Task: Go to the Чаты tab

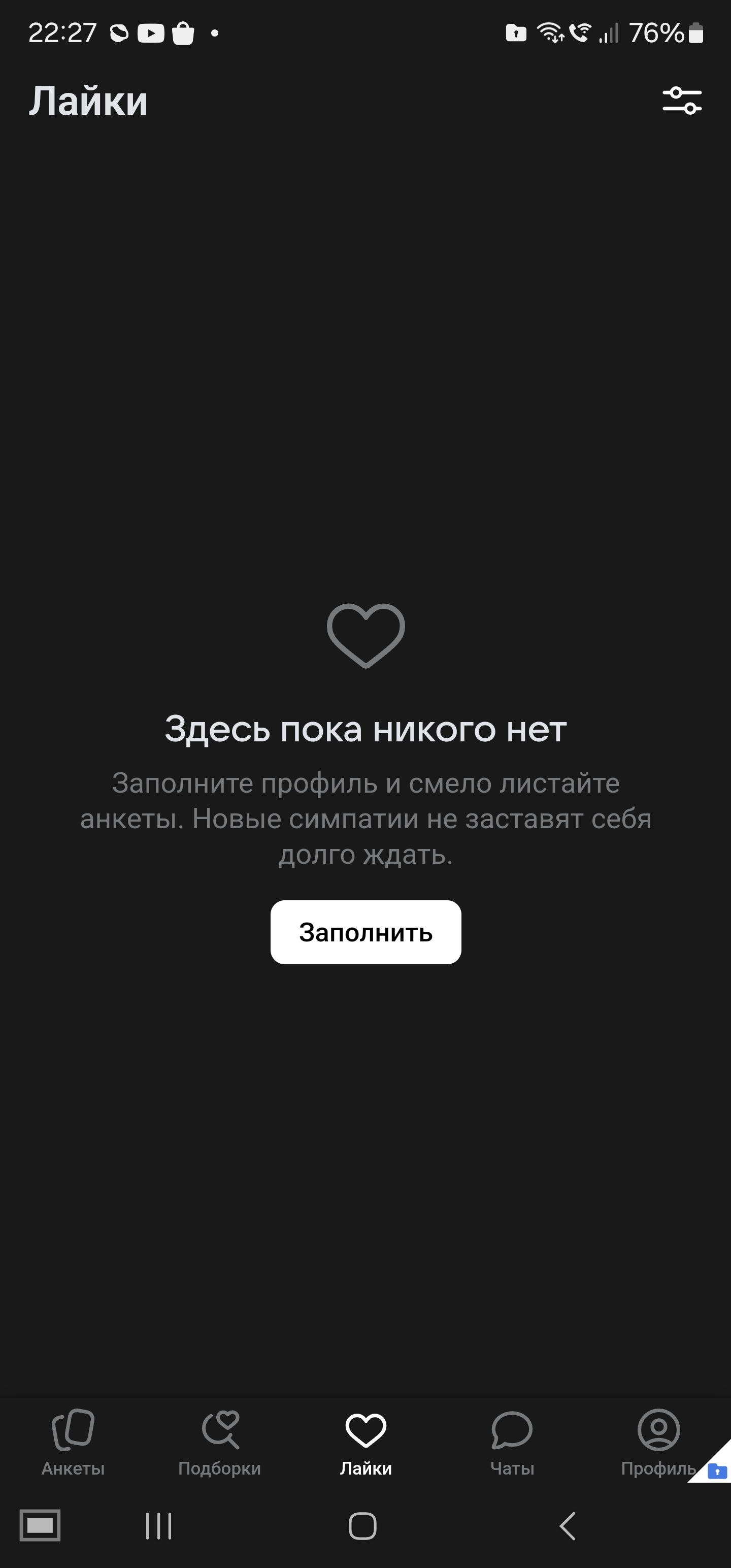Action: [x=512, y=1442]
